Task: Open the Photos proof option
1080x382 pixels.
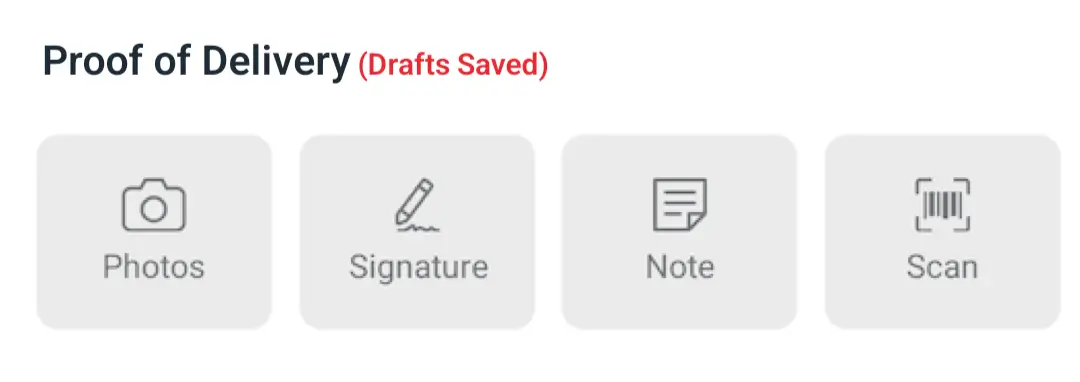Action: 154,232
